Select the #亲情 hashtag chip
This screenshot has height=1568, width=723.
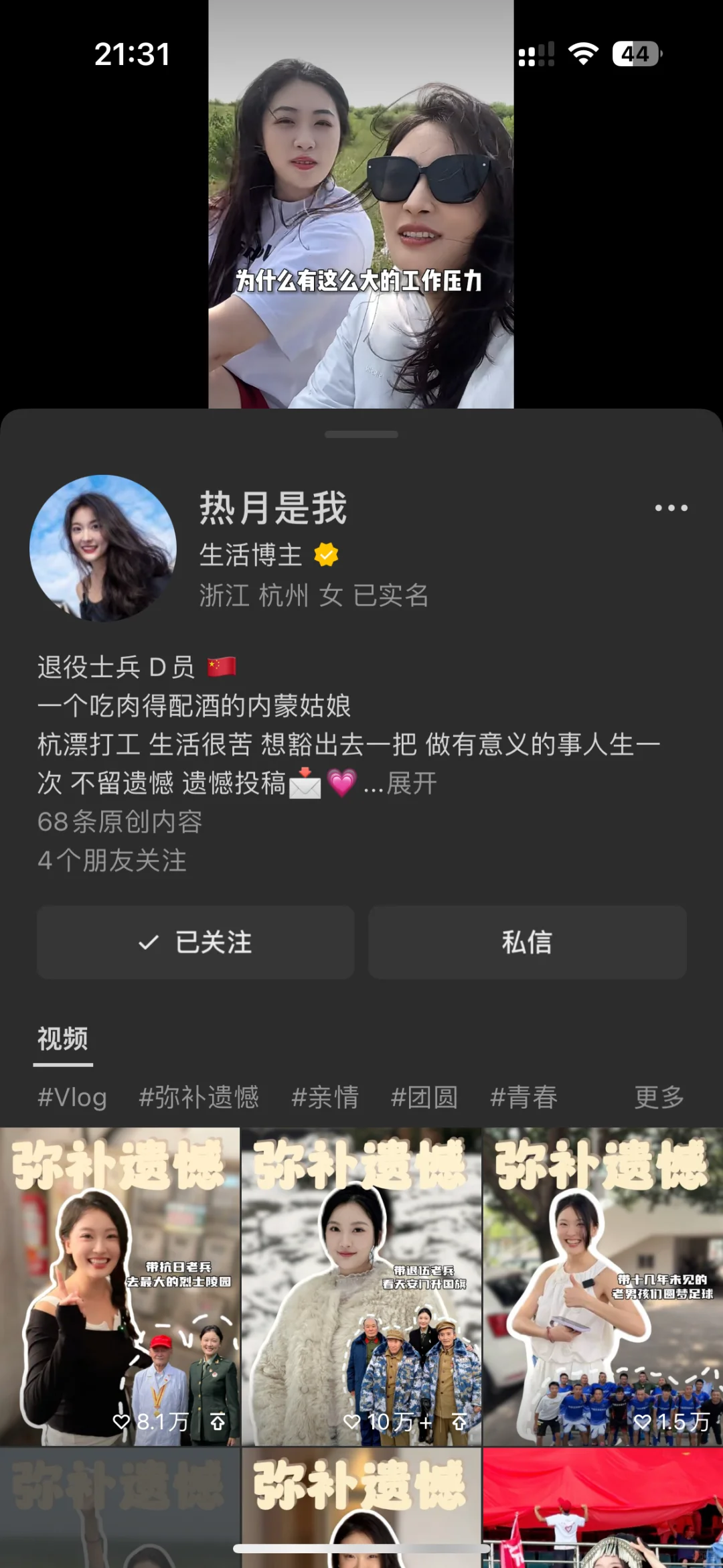(325, 1097)
